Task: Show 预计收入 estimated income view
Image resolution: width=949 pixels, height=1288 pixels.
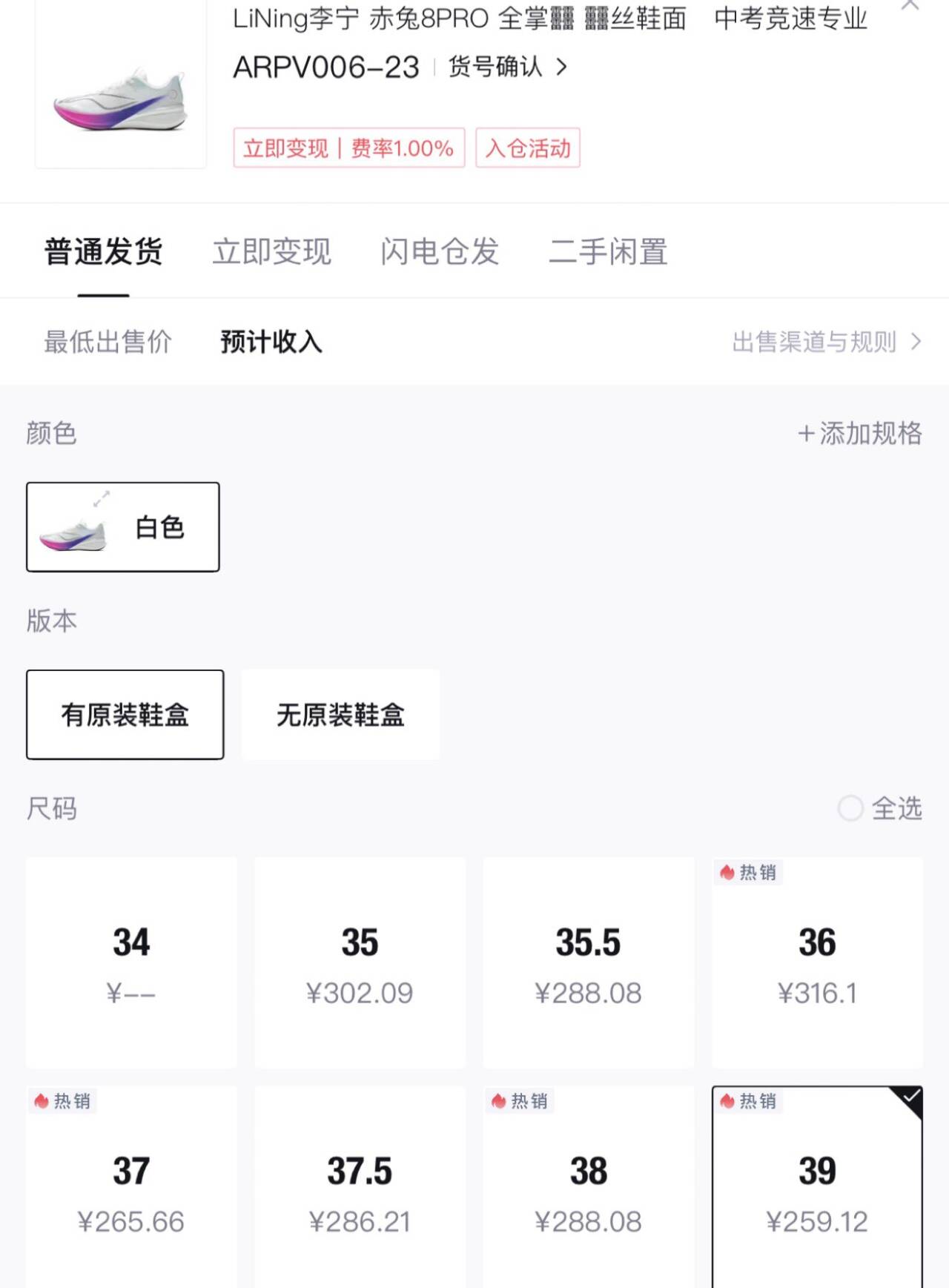Action: 271,343
